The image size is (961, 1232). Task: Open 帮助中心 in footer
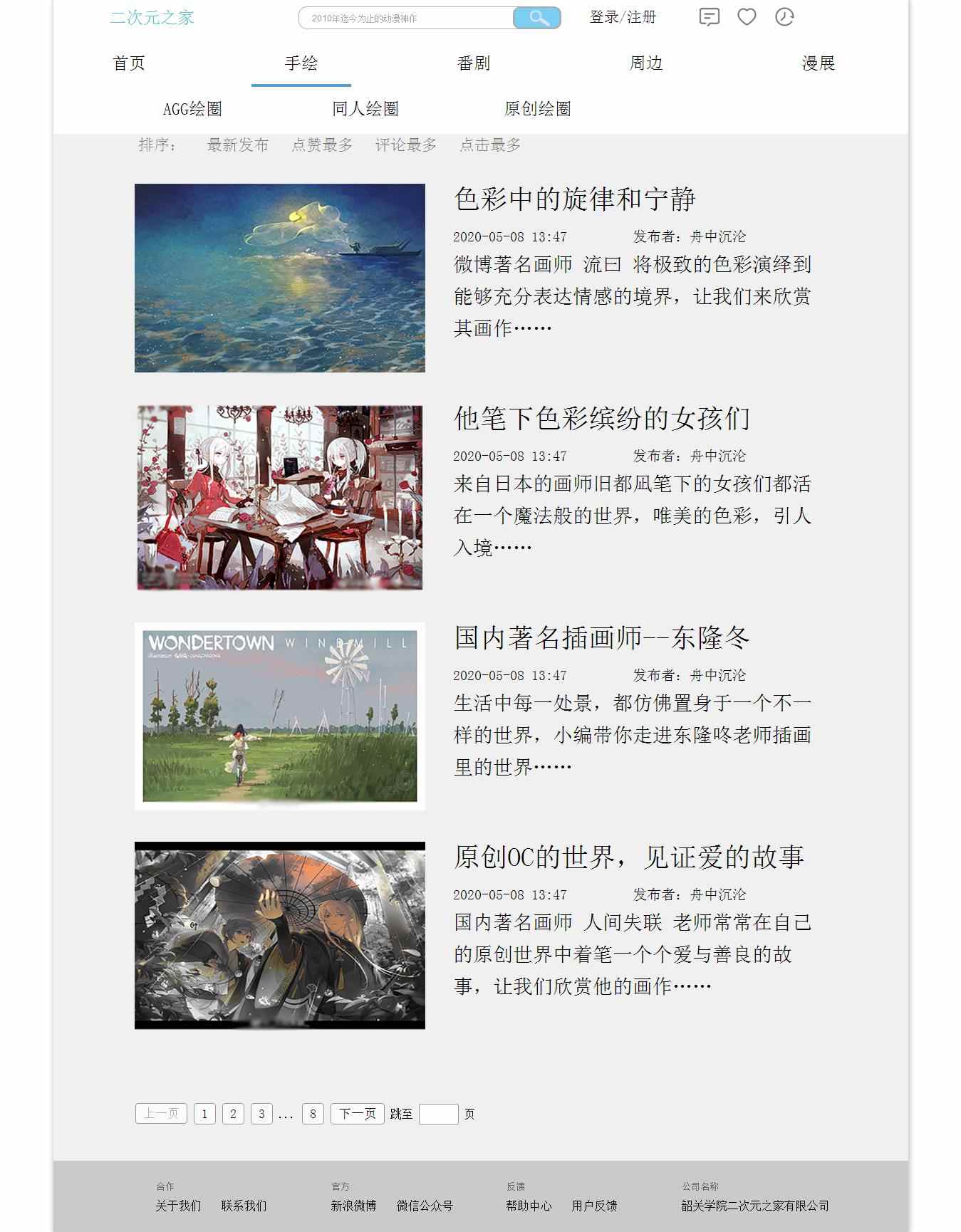tap(529, 1206)
